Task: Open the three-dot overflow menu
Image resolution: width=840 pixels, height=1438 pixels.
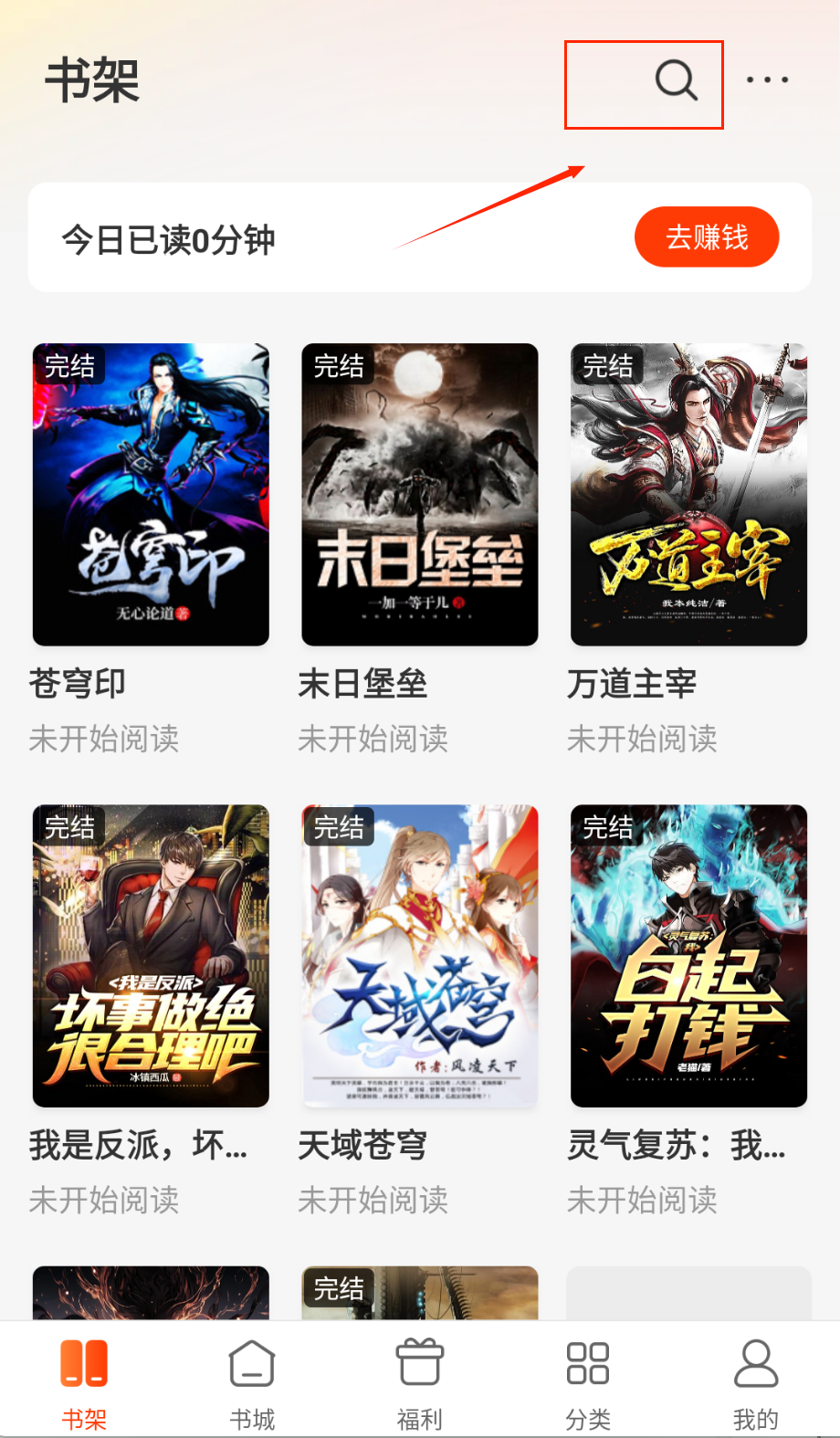Action: 767,80
